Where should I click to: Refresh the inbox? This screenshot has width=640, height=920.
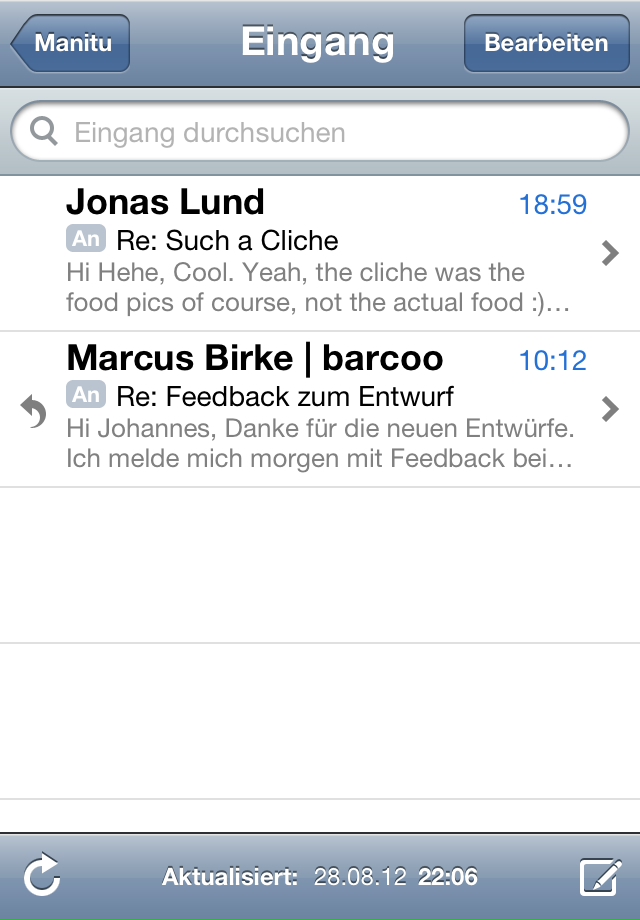click(x=42, y=878)
